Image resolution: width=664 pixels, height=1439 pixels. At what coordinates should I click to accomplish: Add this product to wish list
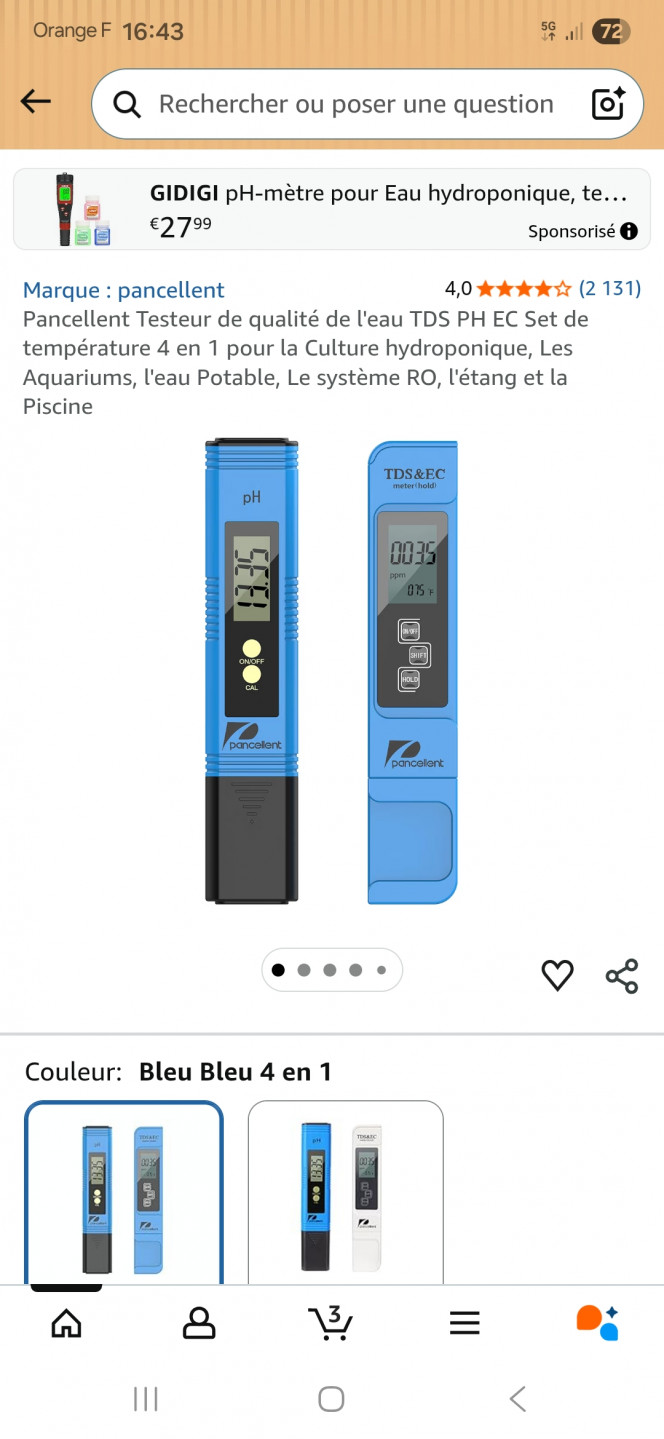pyautogui.click(x=557, y=976)
